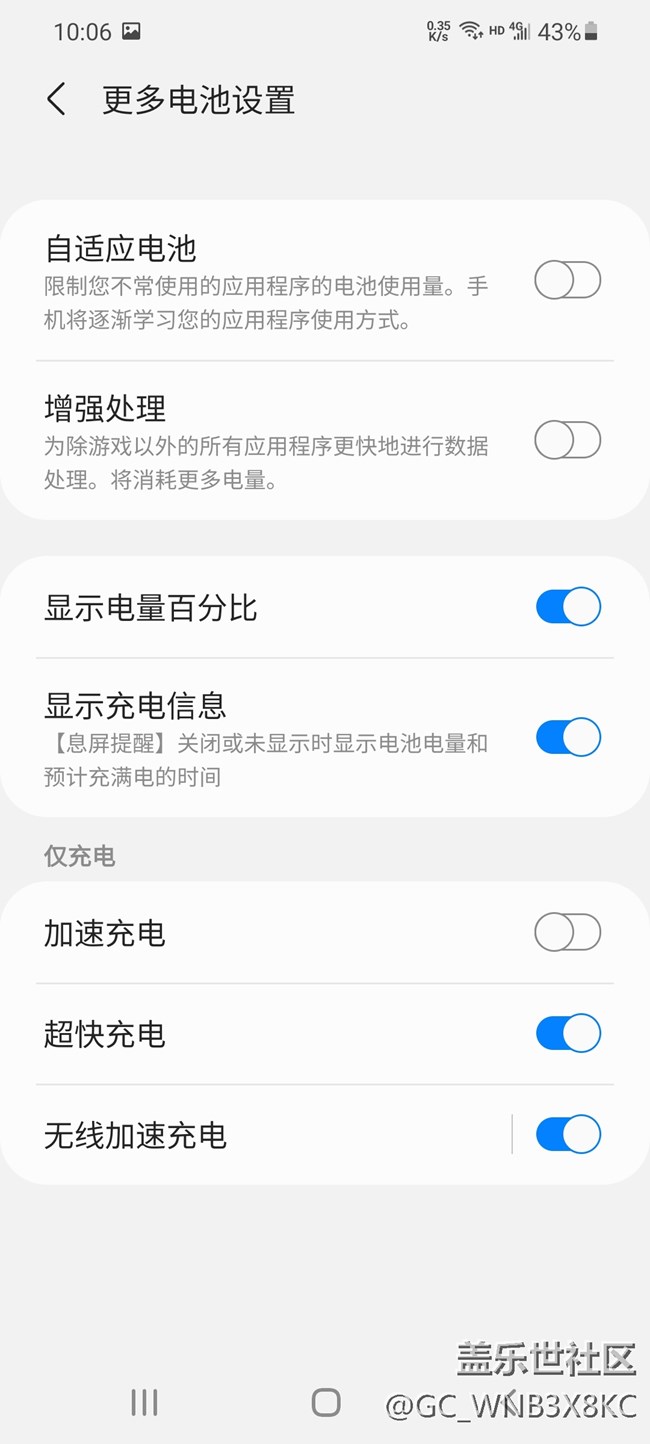Disable the 显示电量百分比 switch
The width and height of the screenshot is (650, 1444).
pos(567,607)
